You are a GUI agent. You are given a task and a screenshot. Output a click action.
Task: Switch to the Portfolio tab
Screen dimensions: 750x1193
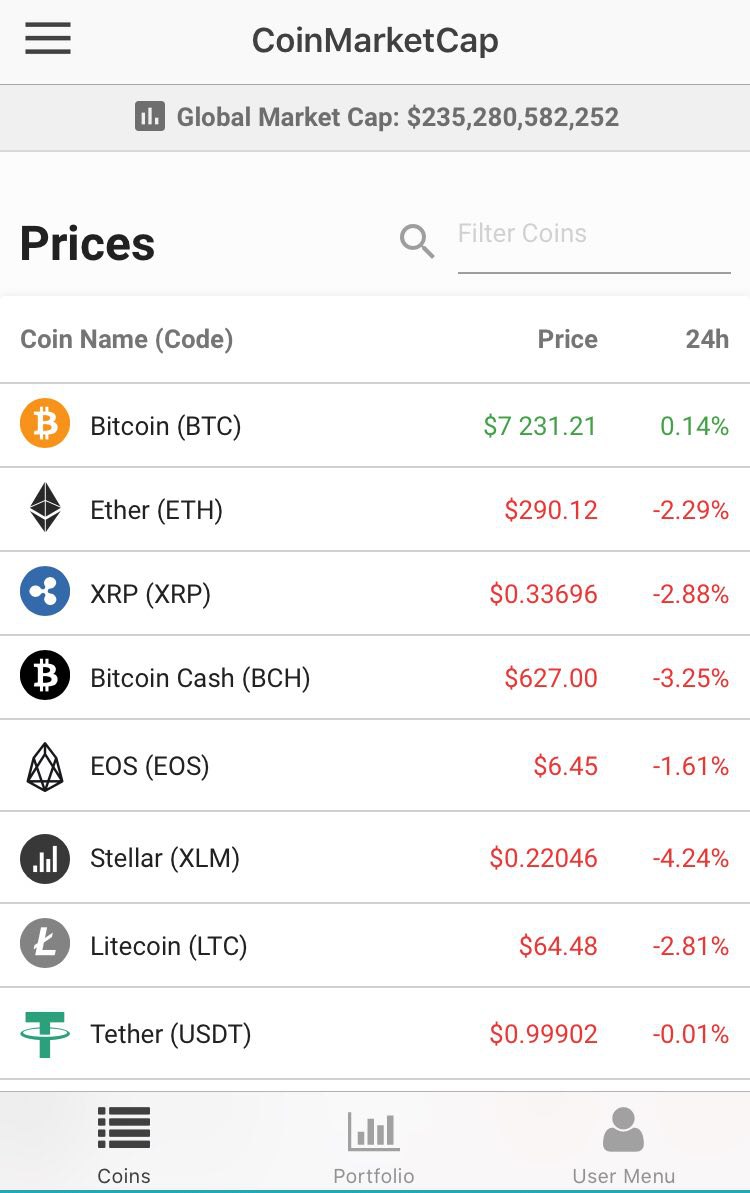coord(374,1145)
